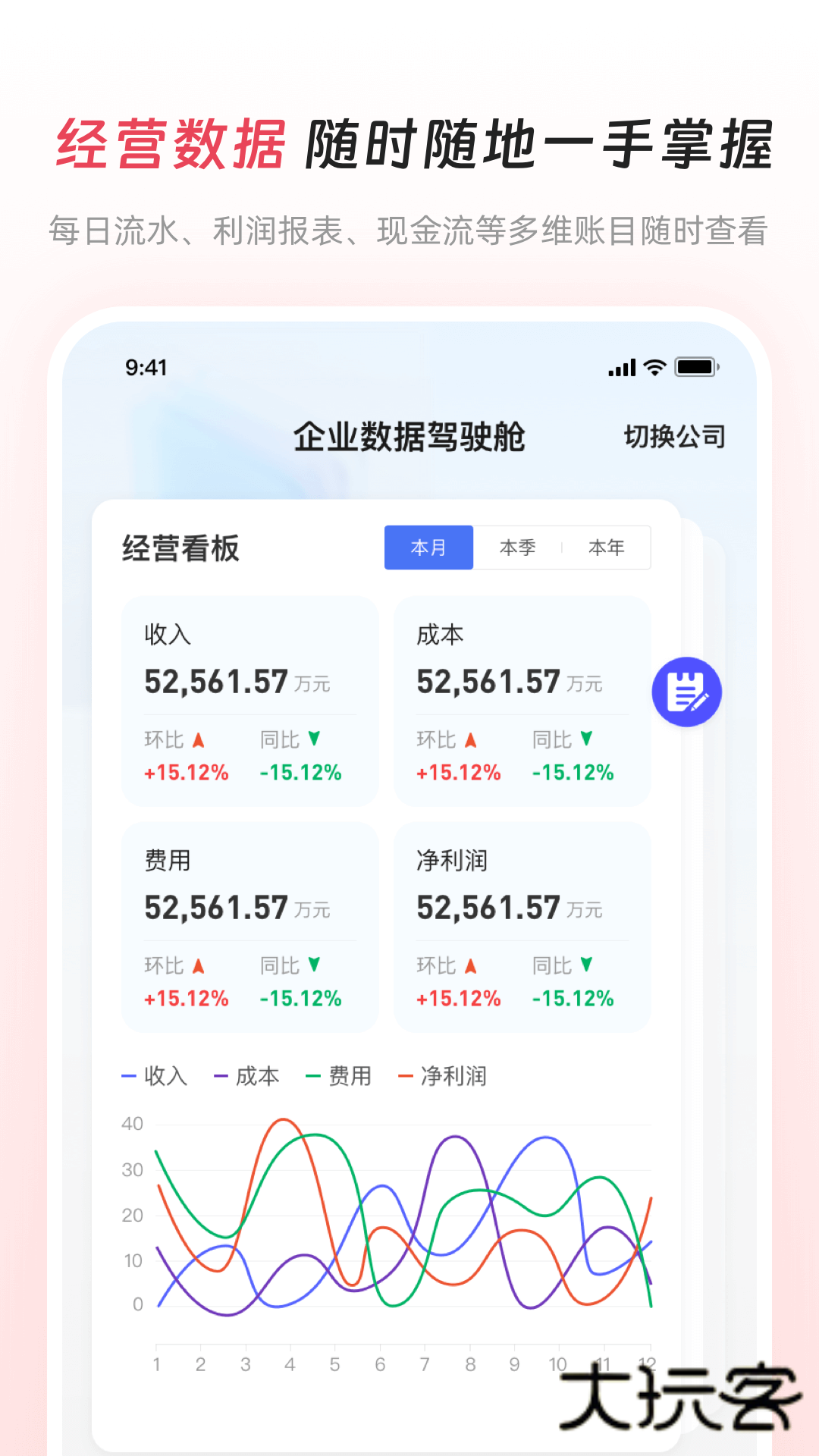
Task: Open the 净利润 metric card
Action: [x=522, y=927]
